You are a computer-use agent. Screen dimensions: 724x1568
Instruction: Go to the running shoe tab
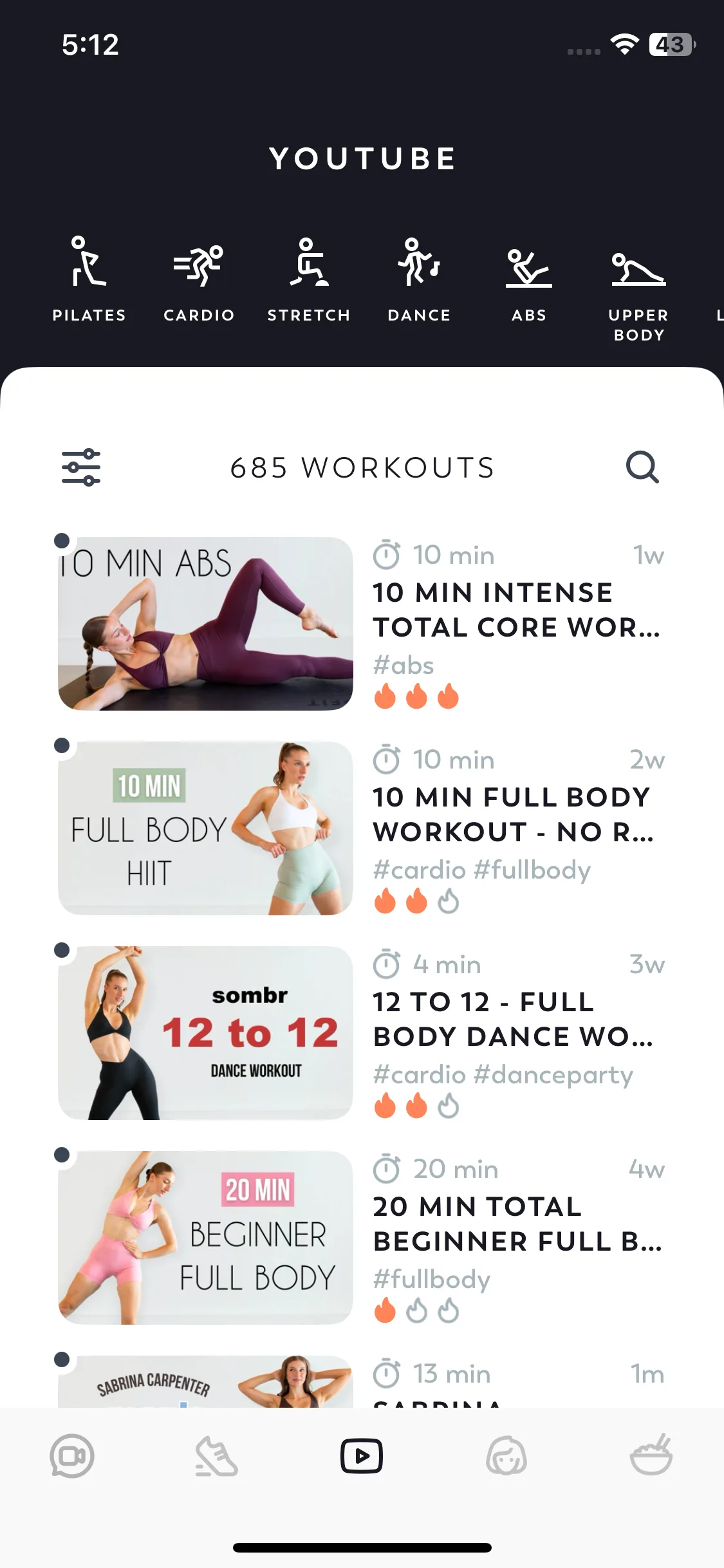(217, 1456)
